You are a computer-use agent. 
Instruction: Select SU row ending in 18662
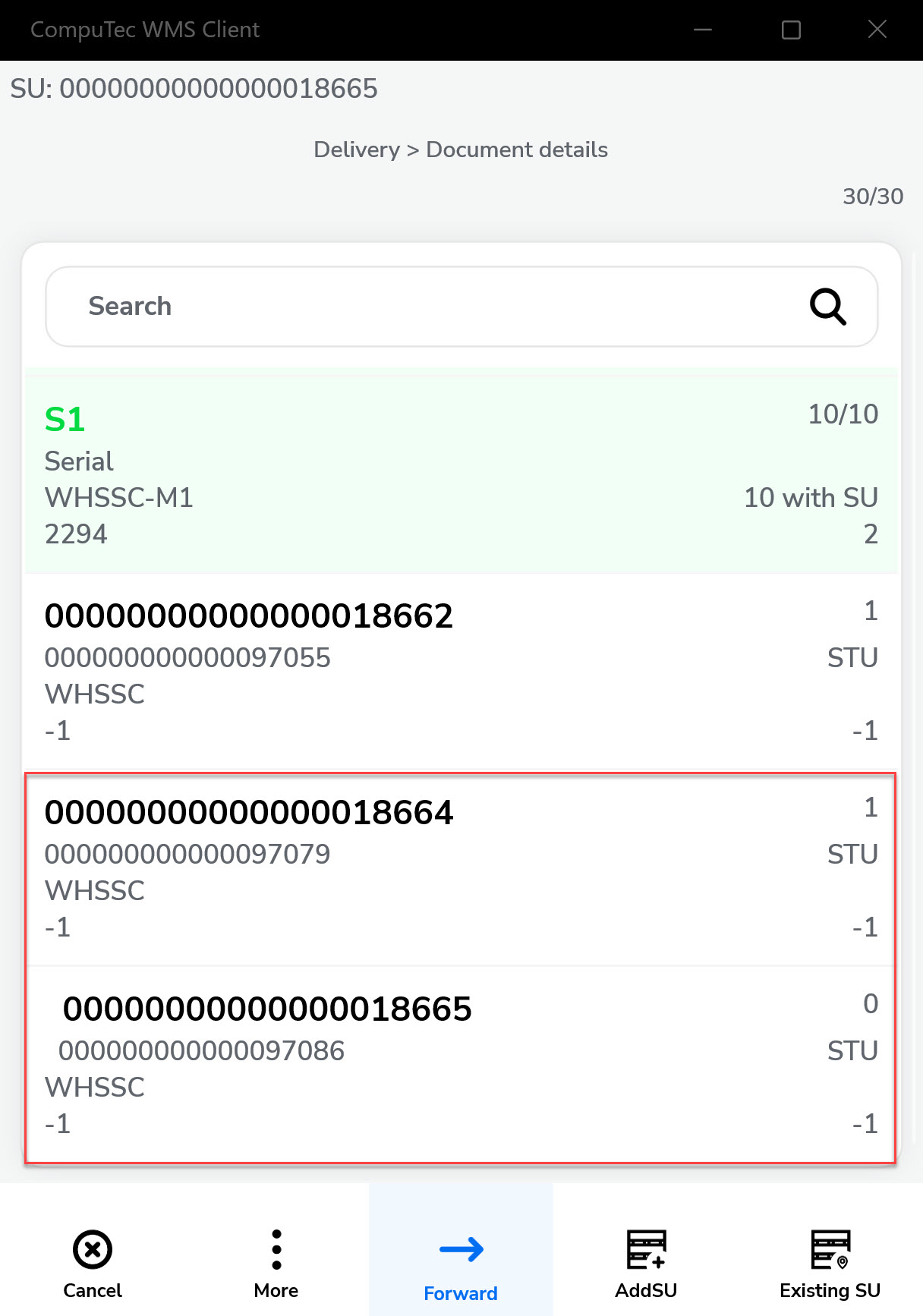point(461,672)
